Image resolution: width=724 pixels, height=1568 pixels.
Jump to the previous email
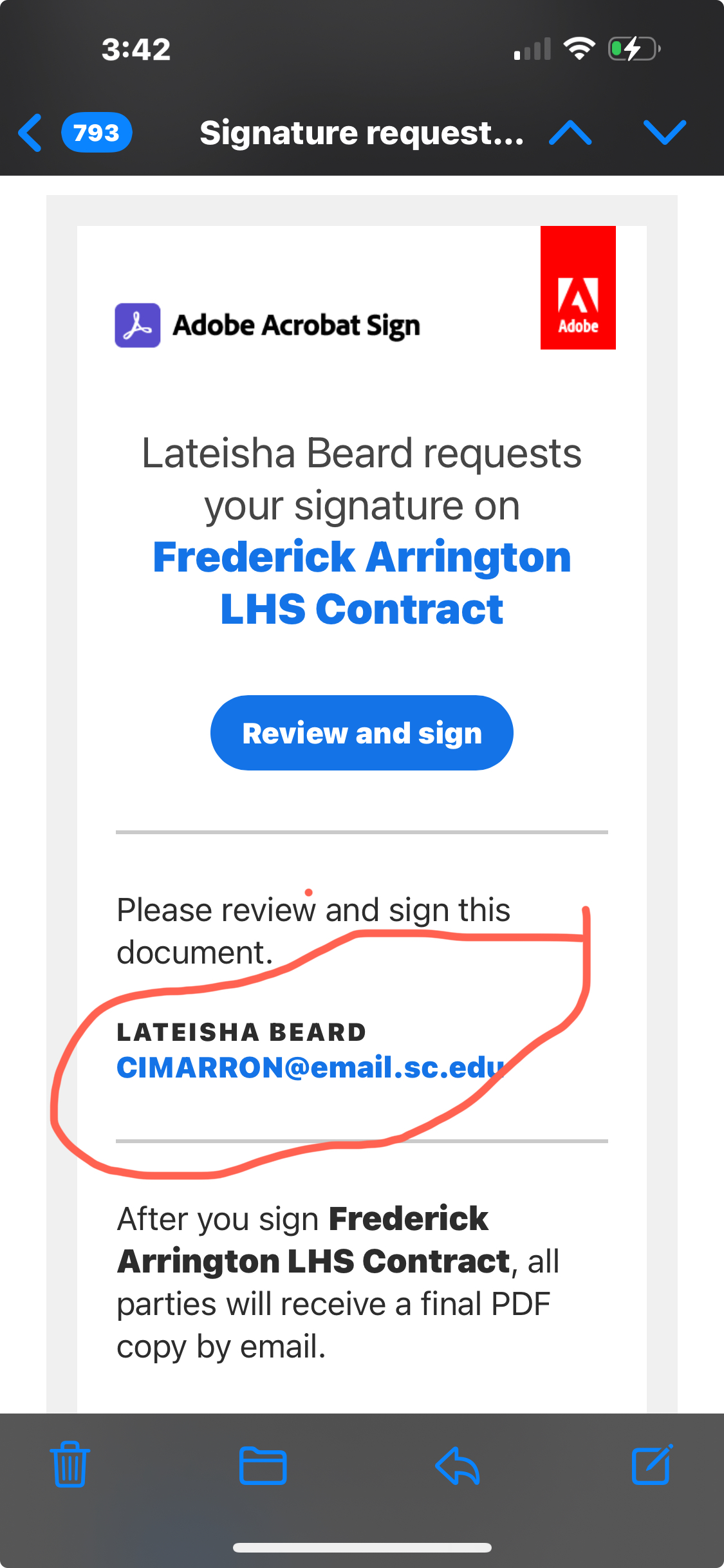[570, 133]
